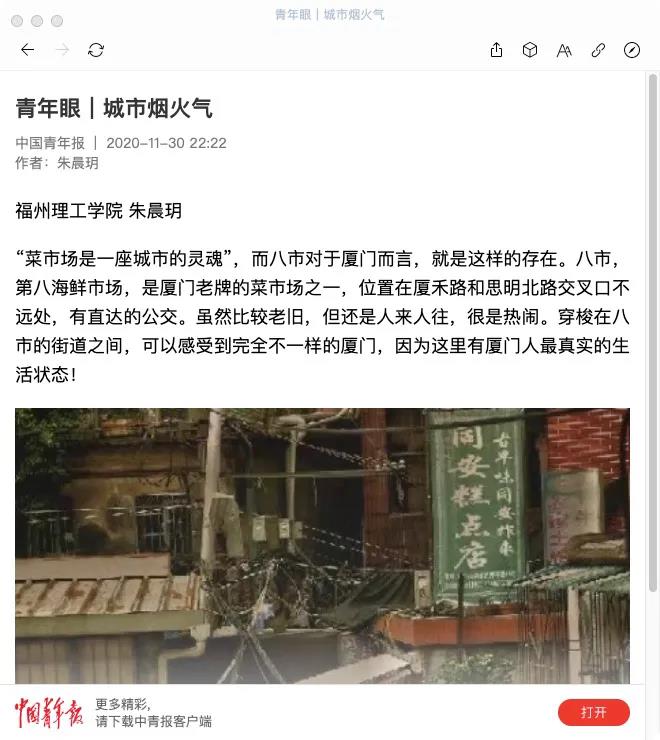Close the window with the red button
Viewport: 660px width, 740px height.
click(x=16, y=21)
